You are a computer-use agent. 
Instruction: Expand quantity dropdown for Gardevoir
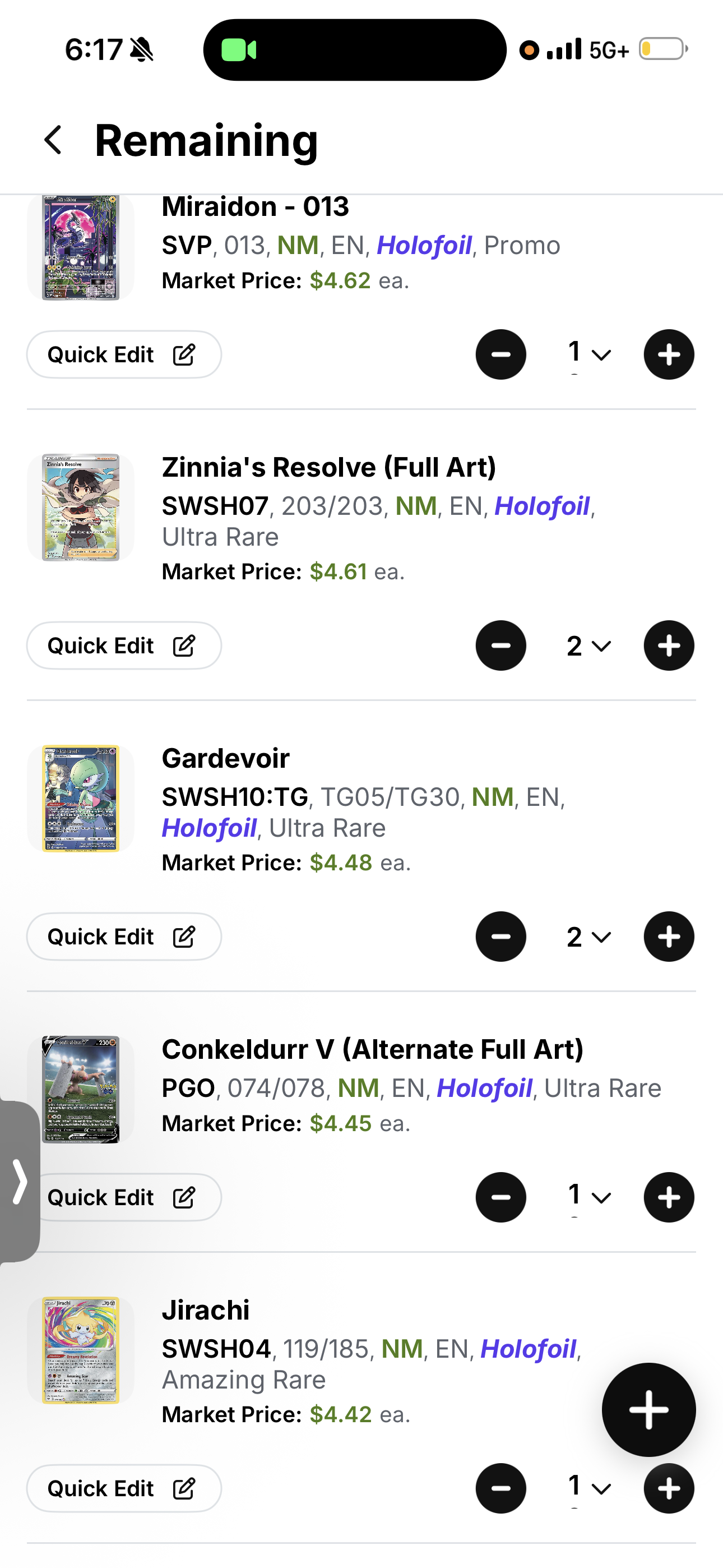[588, 937]
